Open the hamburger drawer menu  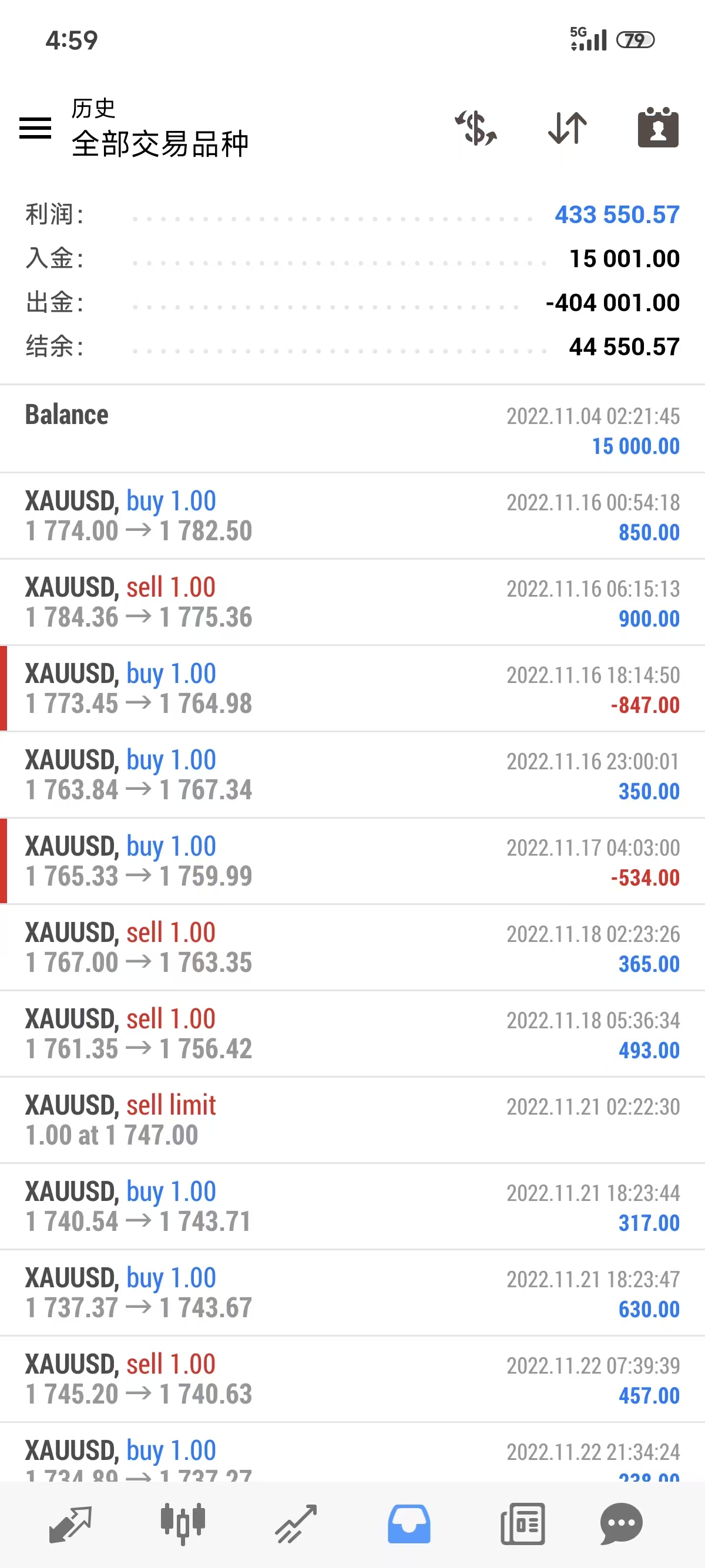click(x=35, y=128)
